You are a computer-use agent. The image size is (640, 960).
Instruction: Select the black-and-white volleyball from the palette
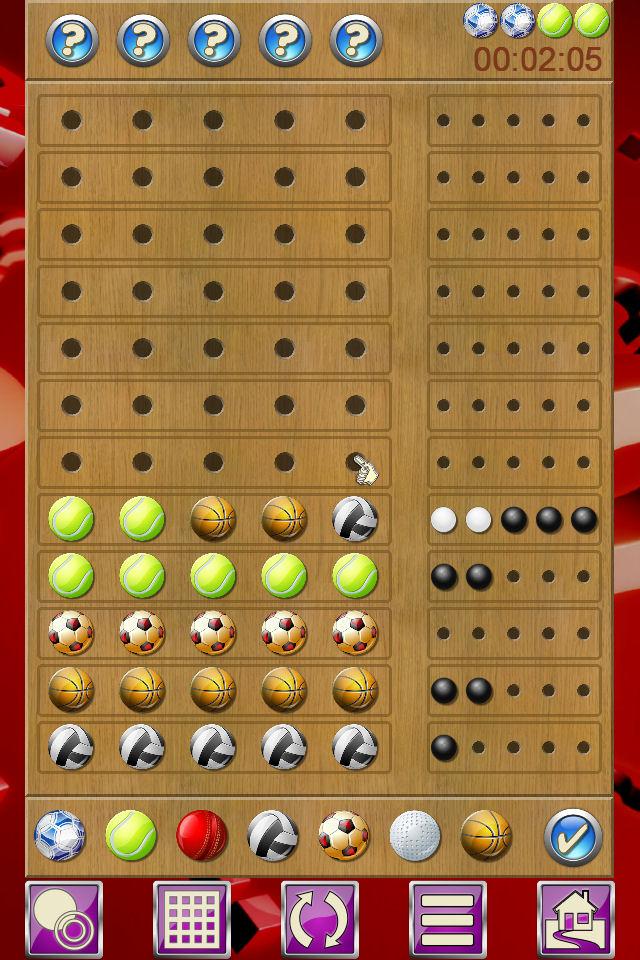coord(273,836)
